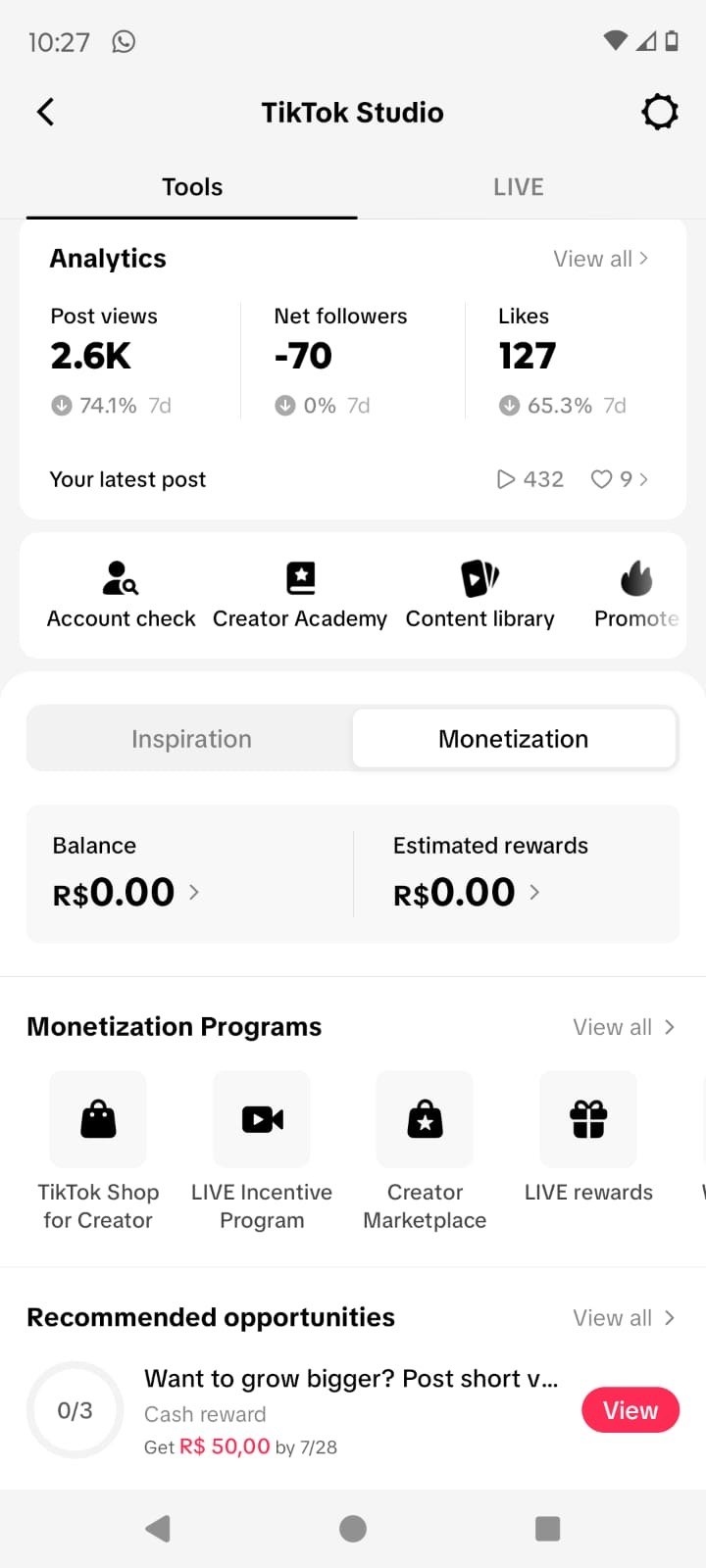The image size is (706, 1568).
Task: Go back using the top-left arrow
Action: [x=45, y=112]
